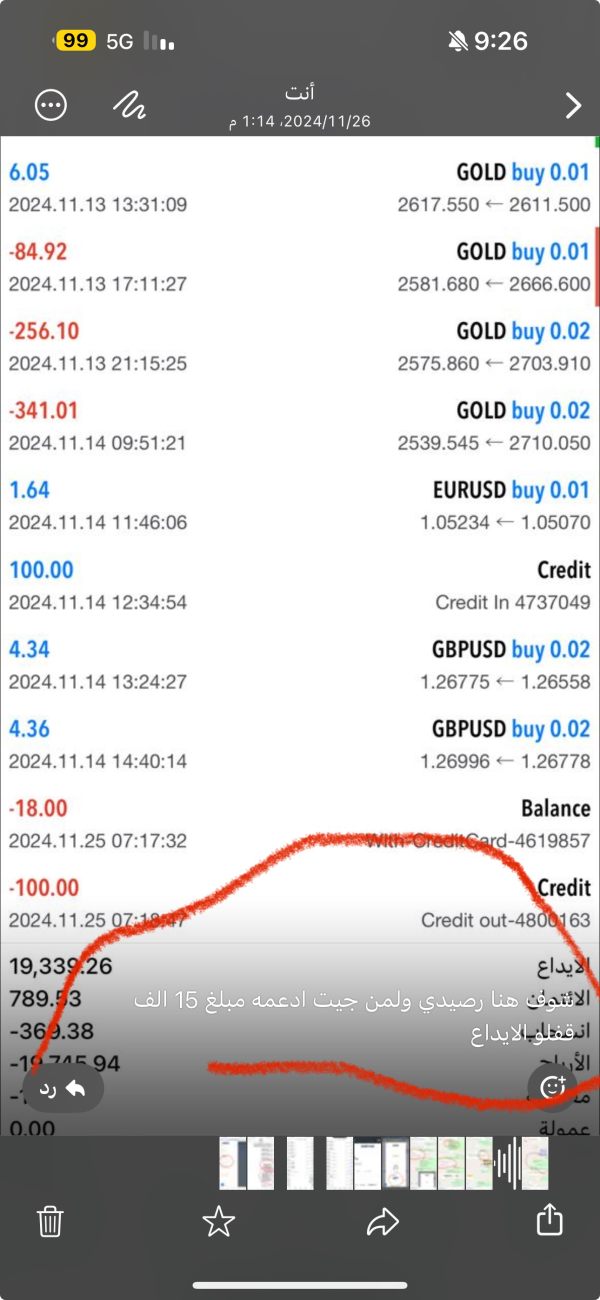Star this media item
The image size is (600, 1300).
pyautogui.click(x=218, y=1221)
